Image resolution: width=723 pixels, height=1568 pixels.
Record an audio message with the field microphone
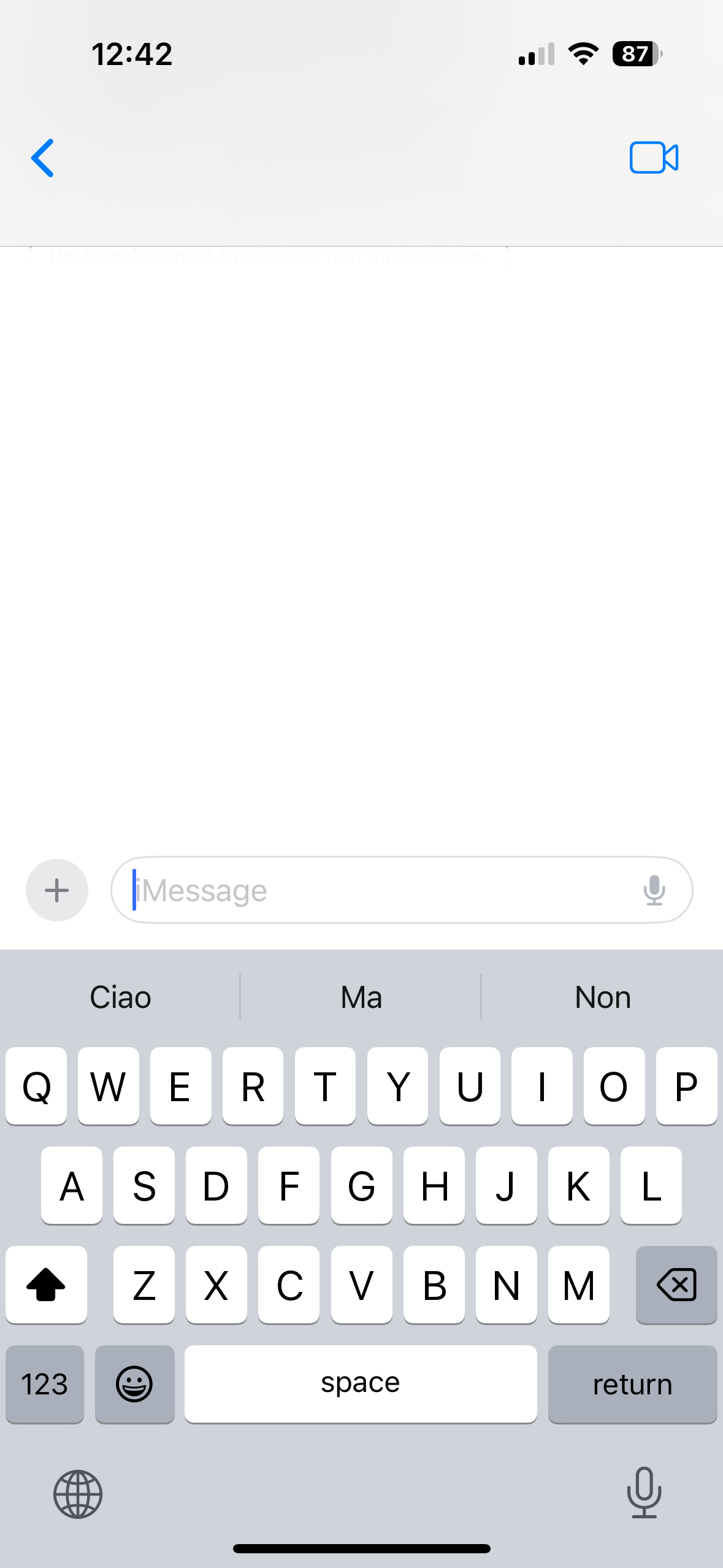click(x=654, y=890)
